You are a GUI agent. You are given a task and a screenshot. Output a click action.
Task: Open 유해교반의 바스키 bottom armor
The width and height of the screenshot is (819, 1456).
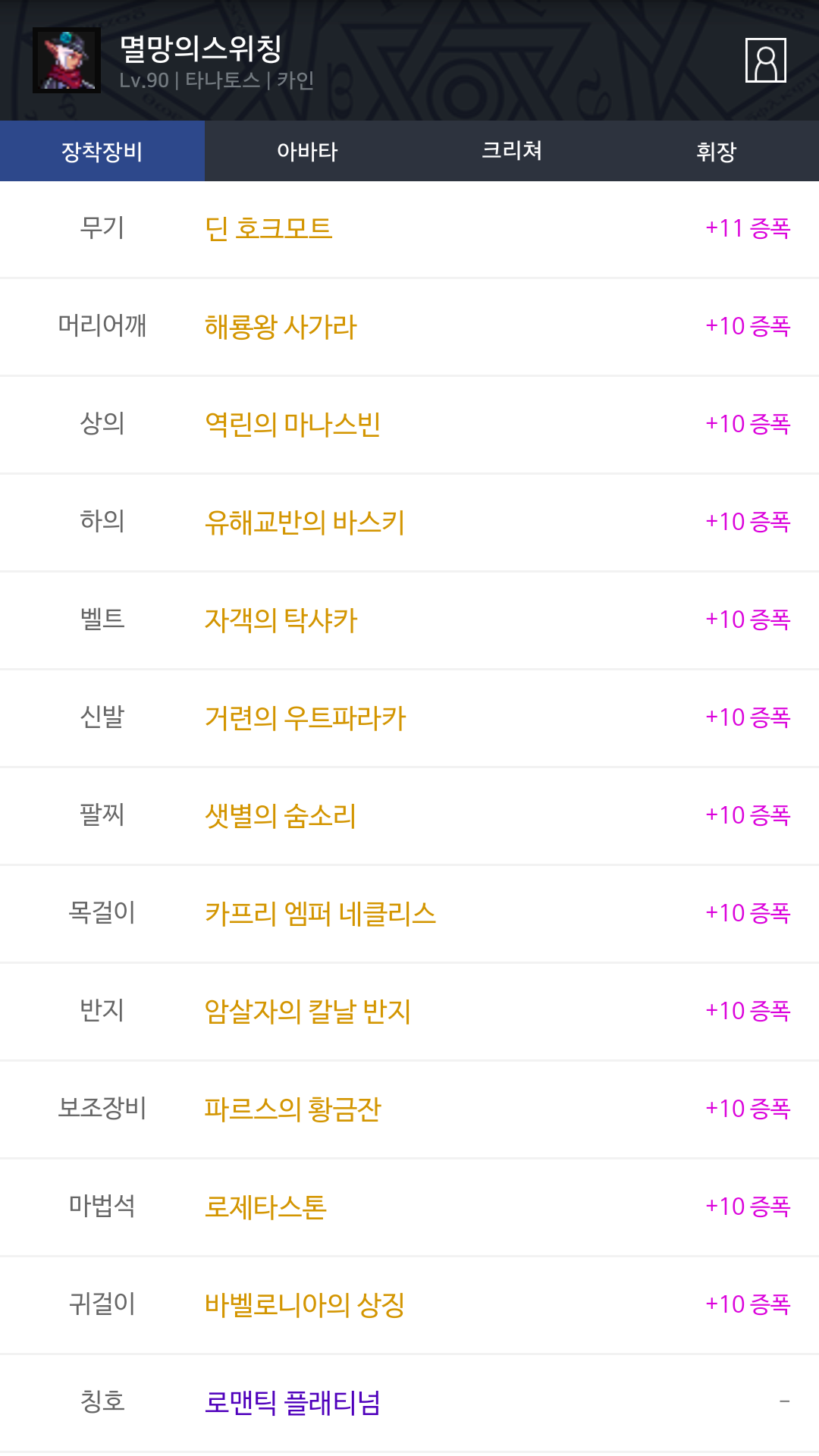pyautogui.click(x=305, y=522)
